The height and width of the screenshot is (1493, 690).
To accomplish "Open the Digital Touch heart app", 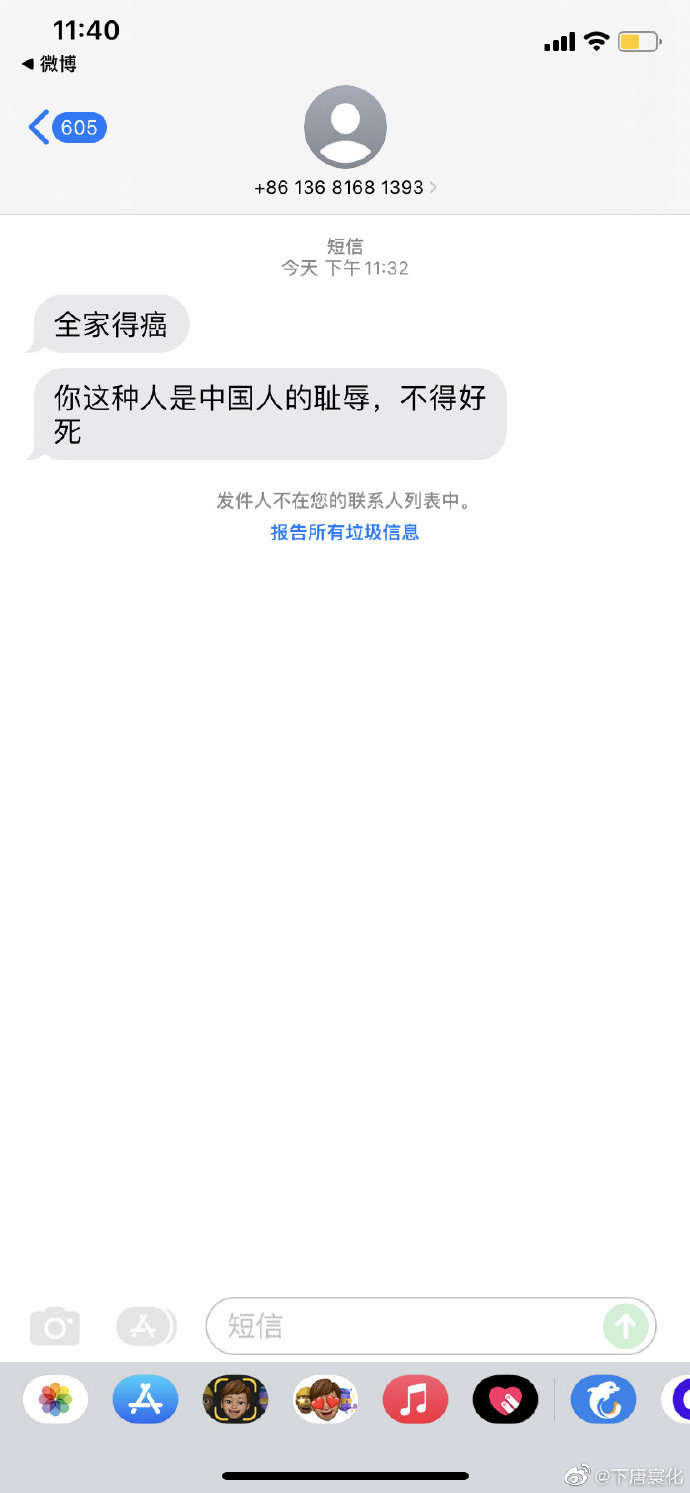I will 505,1399.
